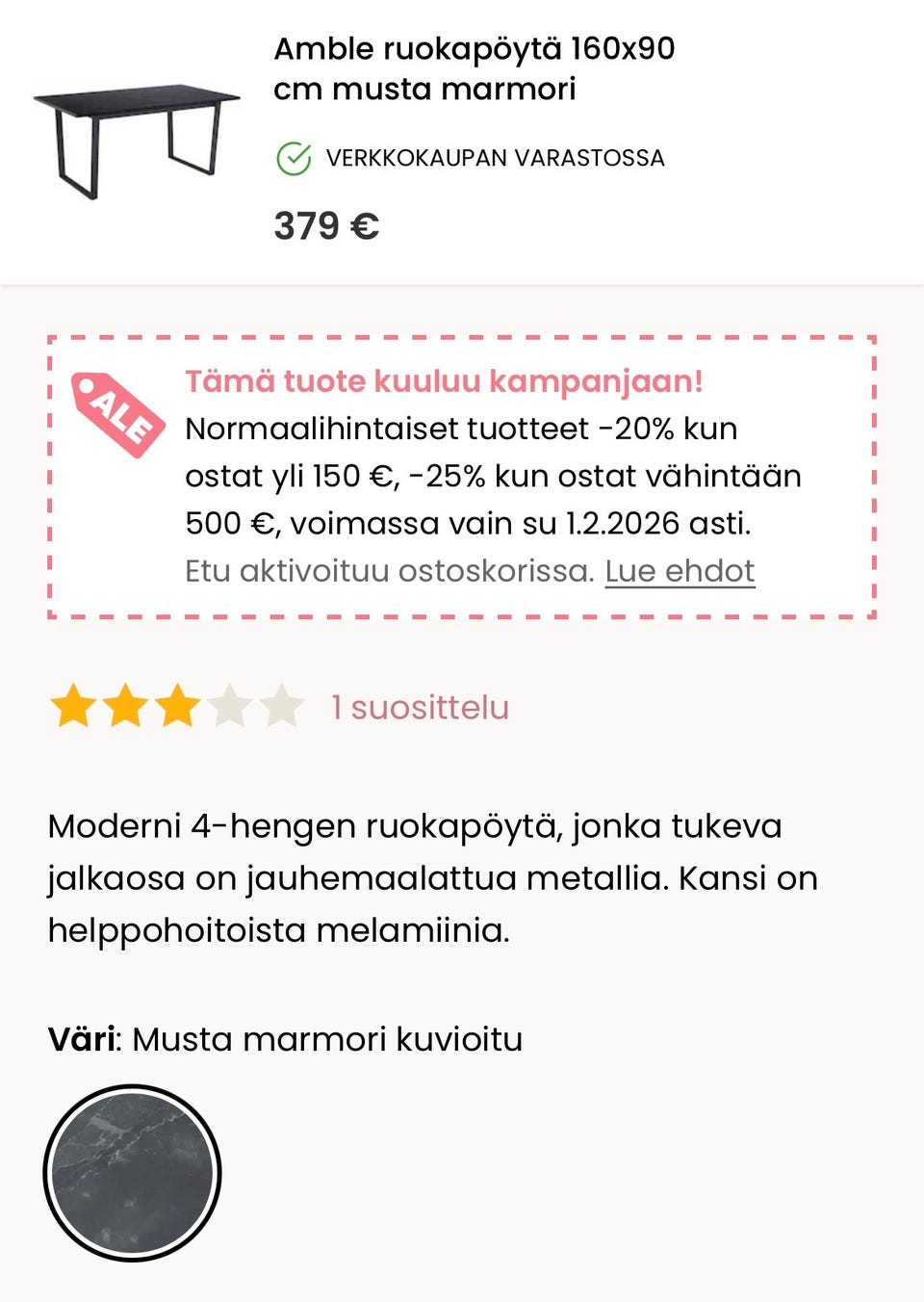Click the VERKKOKAUPAN VARASTOSSA stock status text
Screen dimensions: 924x1302
click(497, 157)
